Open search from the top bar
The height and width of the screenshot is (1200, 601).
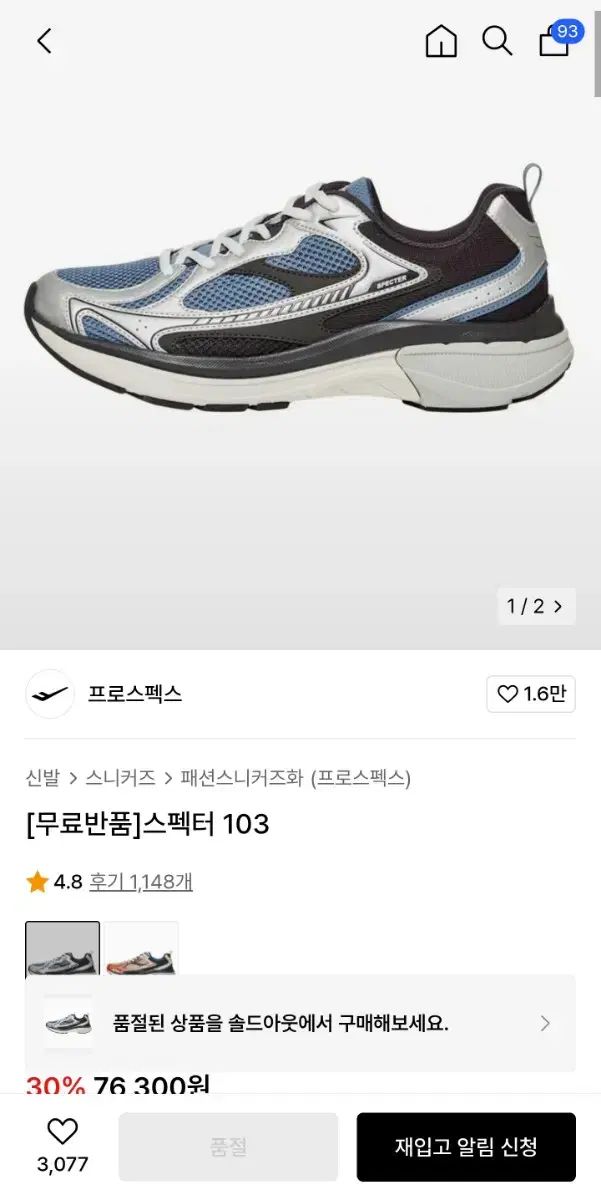[x=497, y=41]
